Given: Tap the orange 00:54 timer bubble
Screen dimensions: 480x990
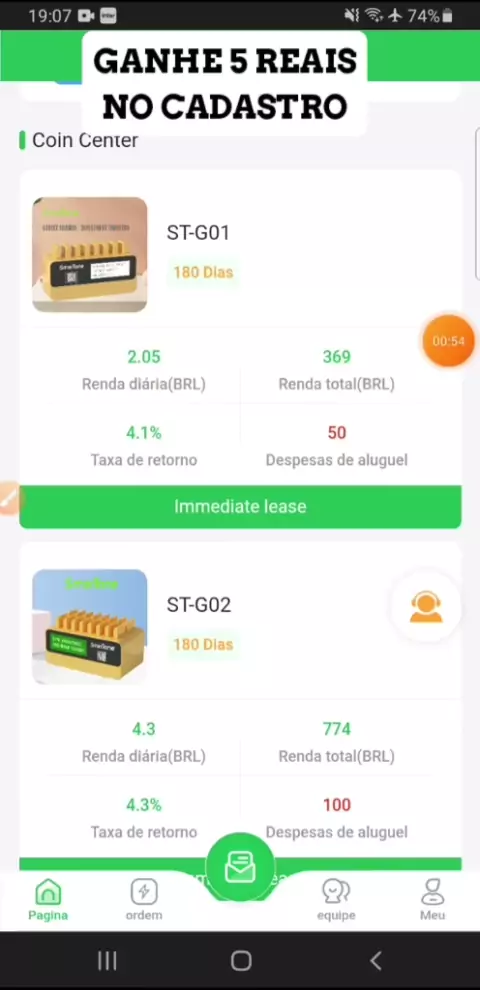Looking at the screenshot, I should point(448,341).
